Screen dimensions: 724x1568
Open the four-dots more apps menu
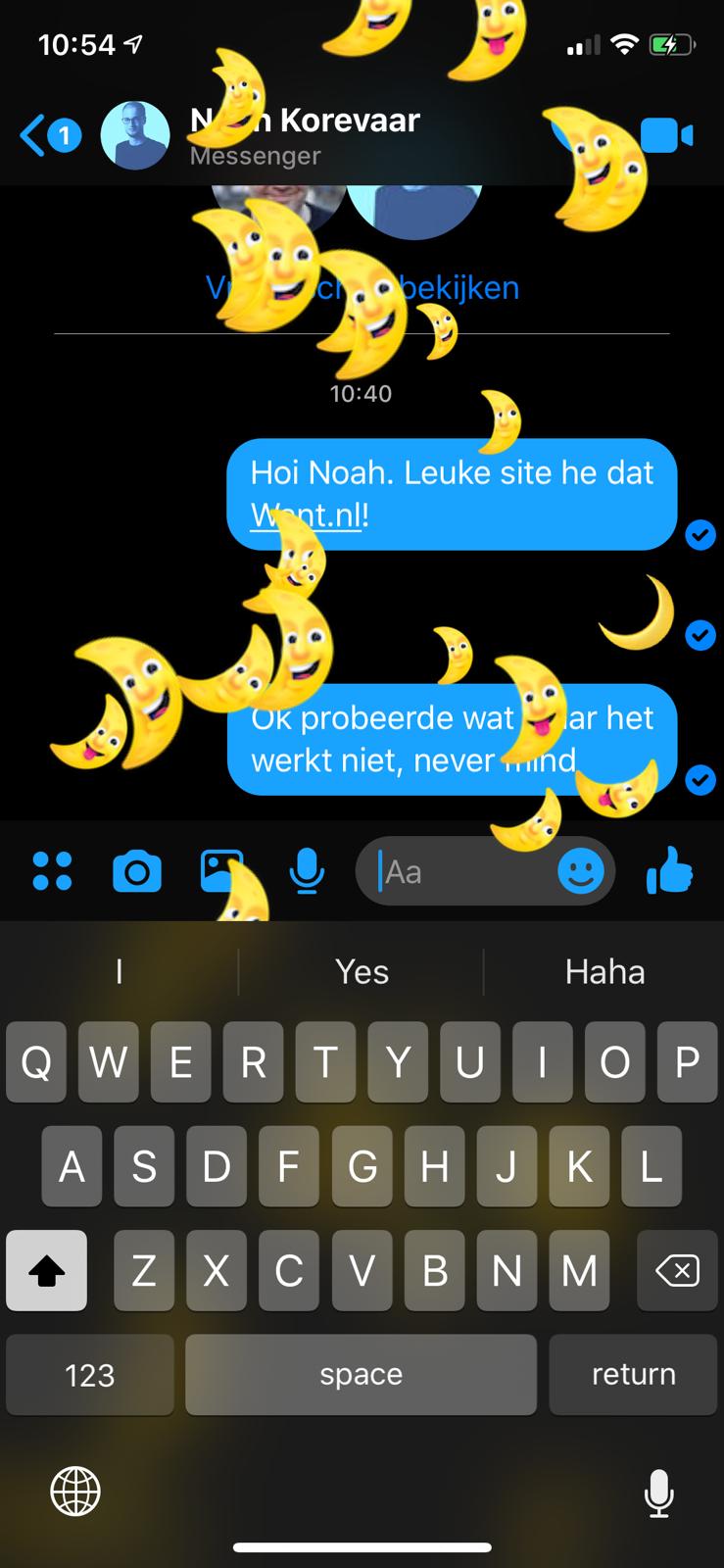coord(52,871)
